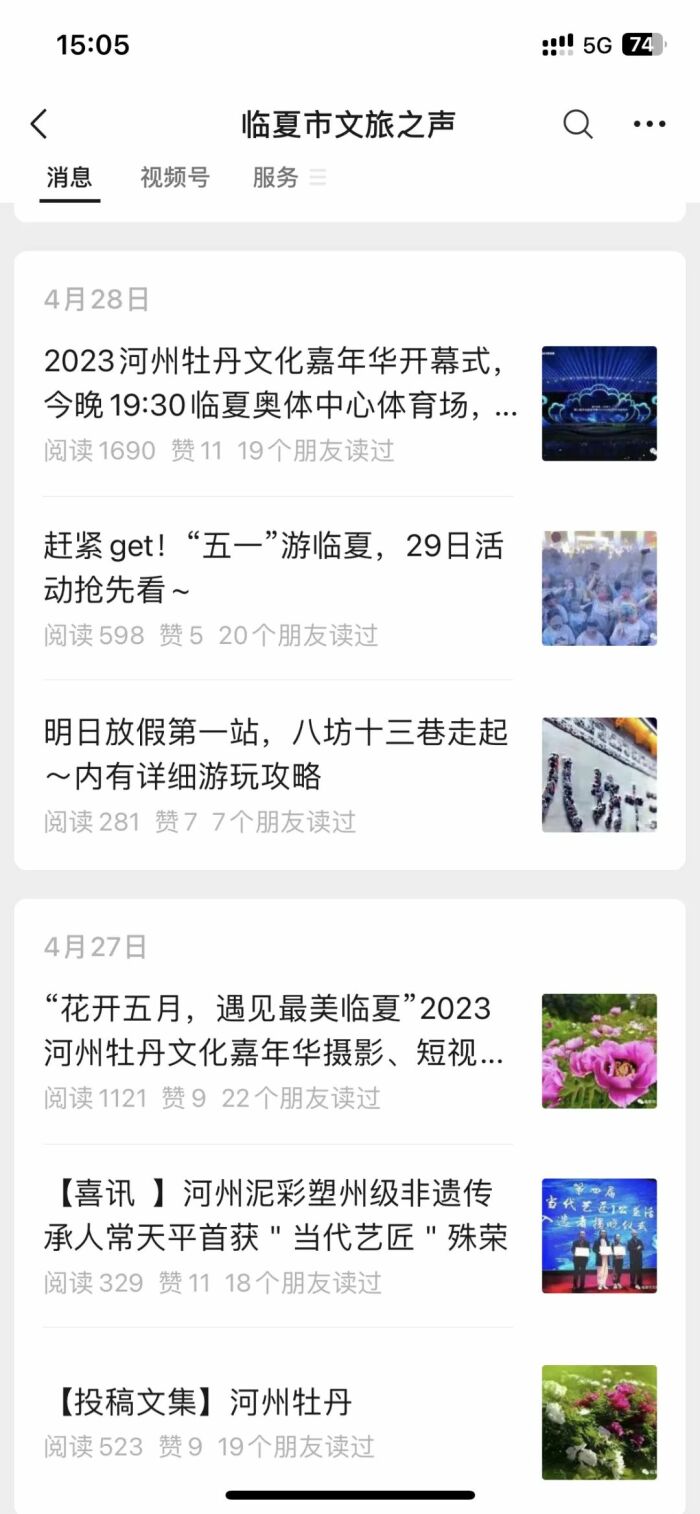
Task: Open the three-dot more options menu
Action: tap(649, 124)
